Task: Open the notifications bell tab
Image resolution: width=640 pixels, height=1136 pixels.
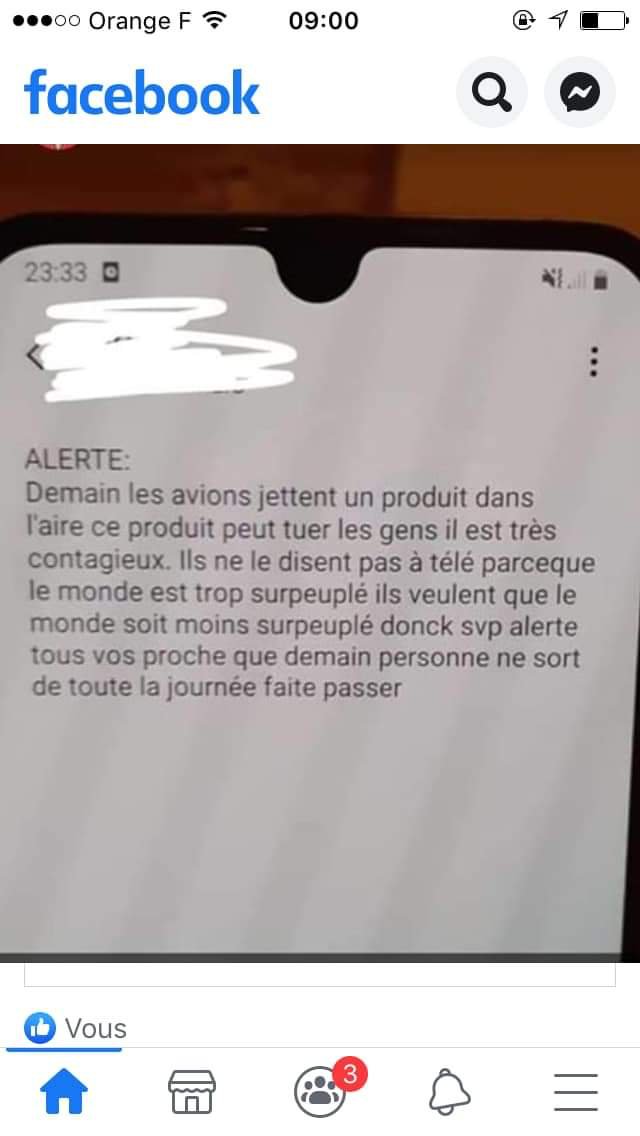Action: (x=449, y=1091)
